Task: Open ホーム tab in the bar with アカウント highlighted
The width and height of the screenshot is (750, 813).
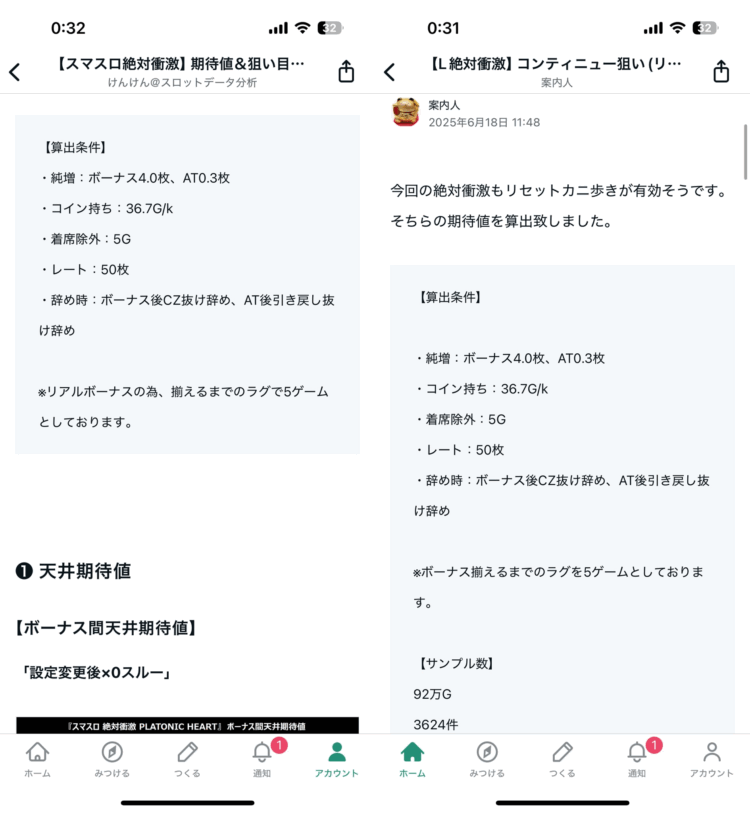Action: pyautogui.click(x=37, y=759)
